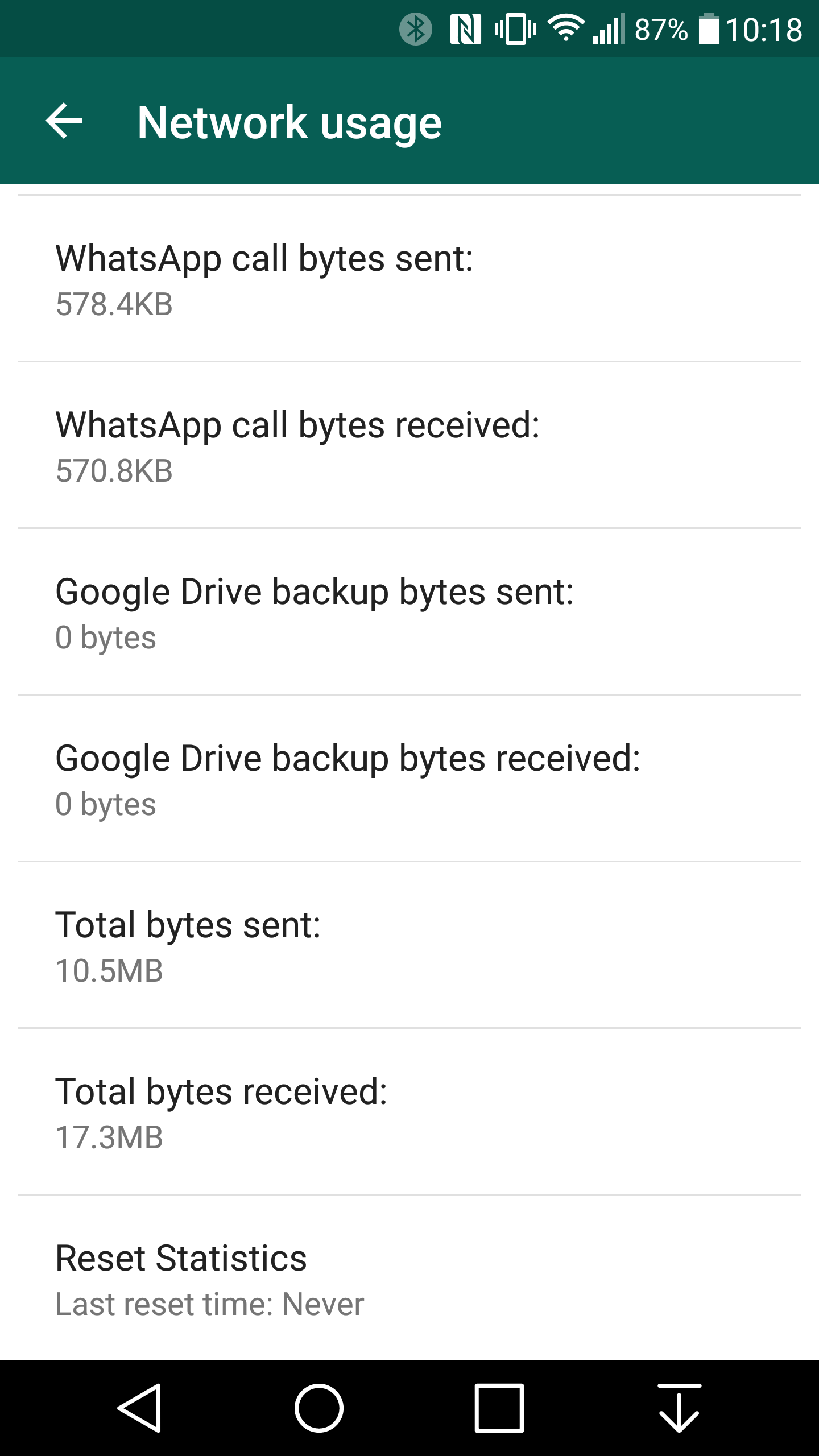Pull down the notification panel arrow
Screen dimensions: 819x1456
(679, 1408)
